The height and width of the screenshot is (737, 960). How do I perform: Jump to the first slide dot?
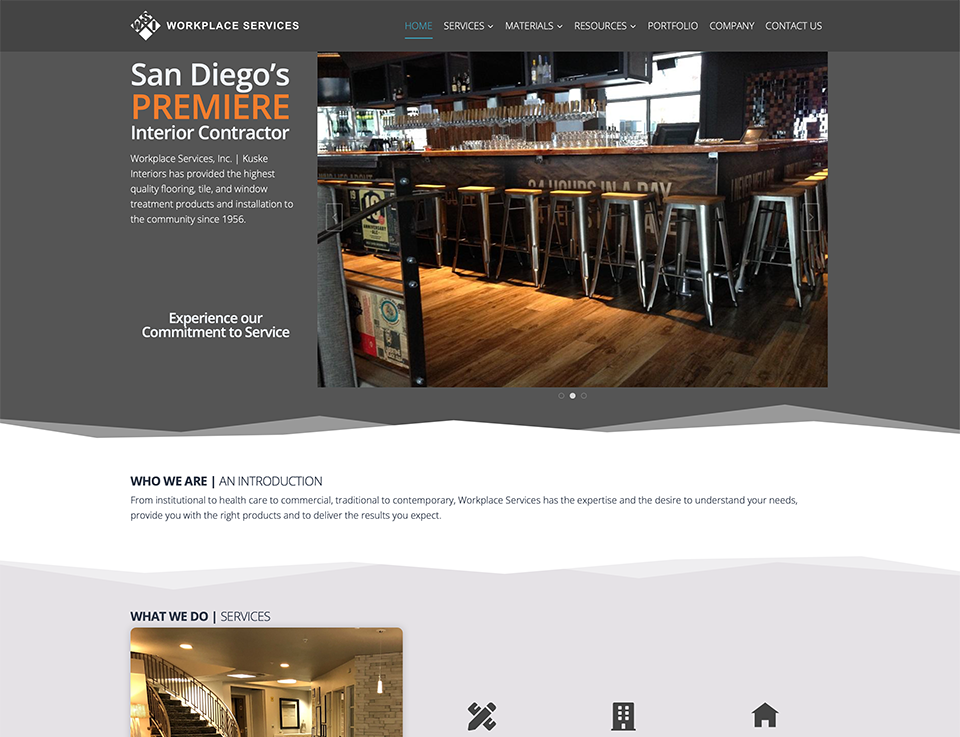(x=561, y=396)
